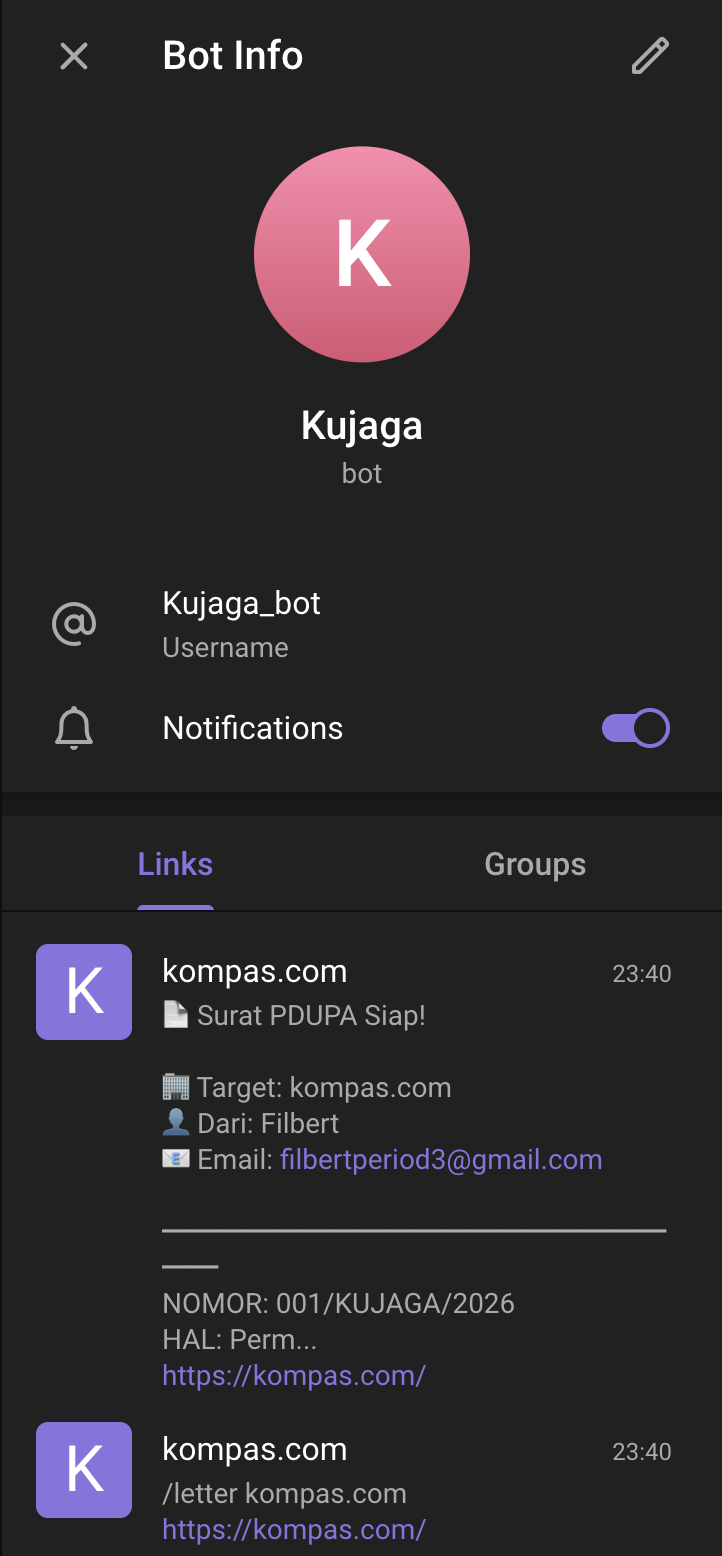Image resolution: width=722 pixels, height=1556 pixels.
Task: Select the Links tab
Action: tap(175, 864)
